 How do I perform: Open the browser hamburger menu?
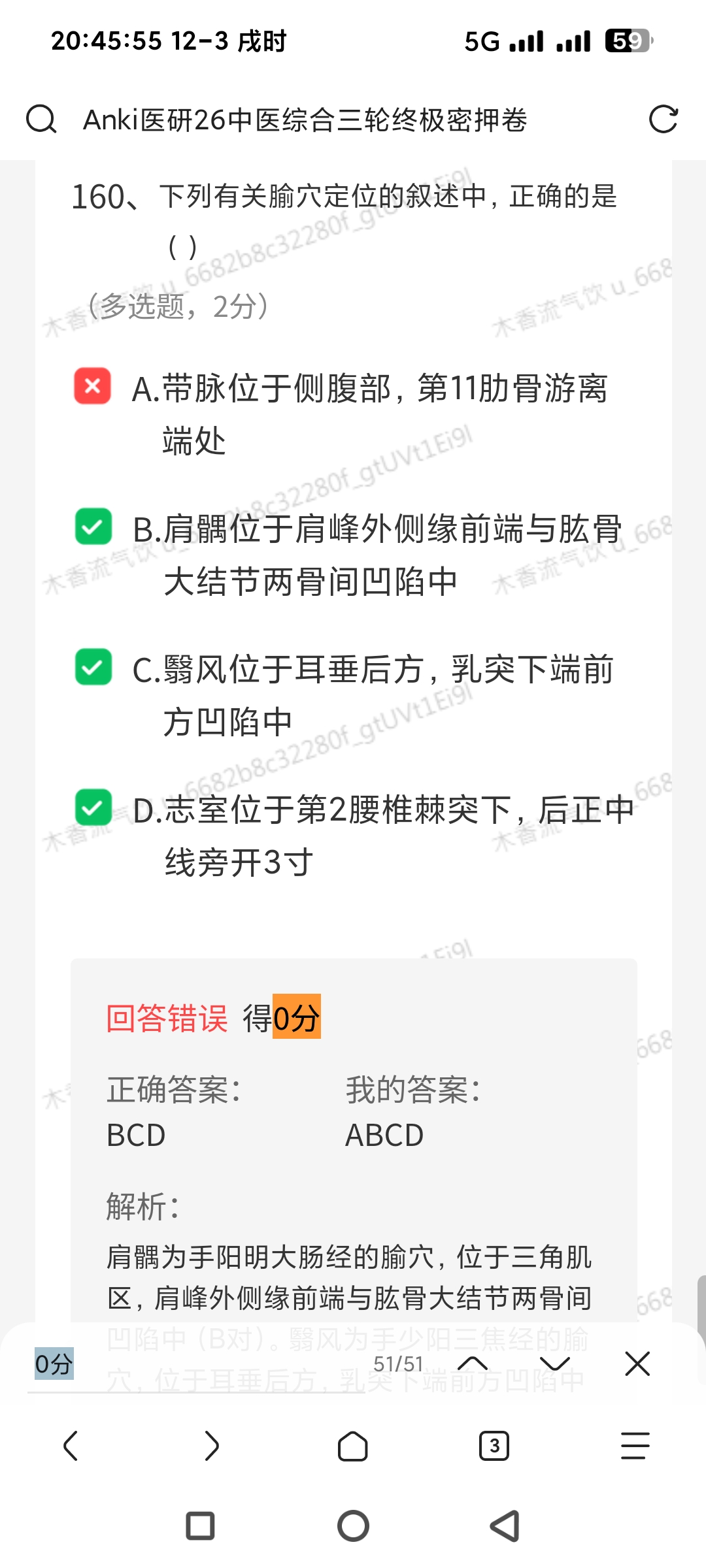point(635,1445)
